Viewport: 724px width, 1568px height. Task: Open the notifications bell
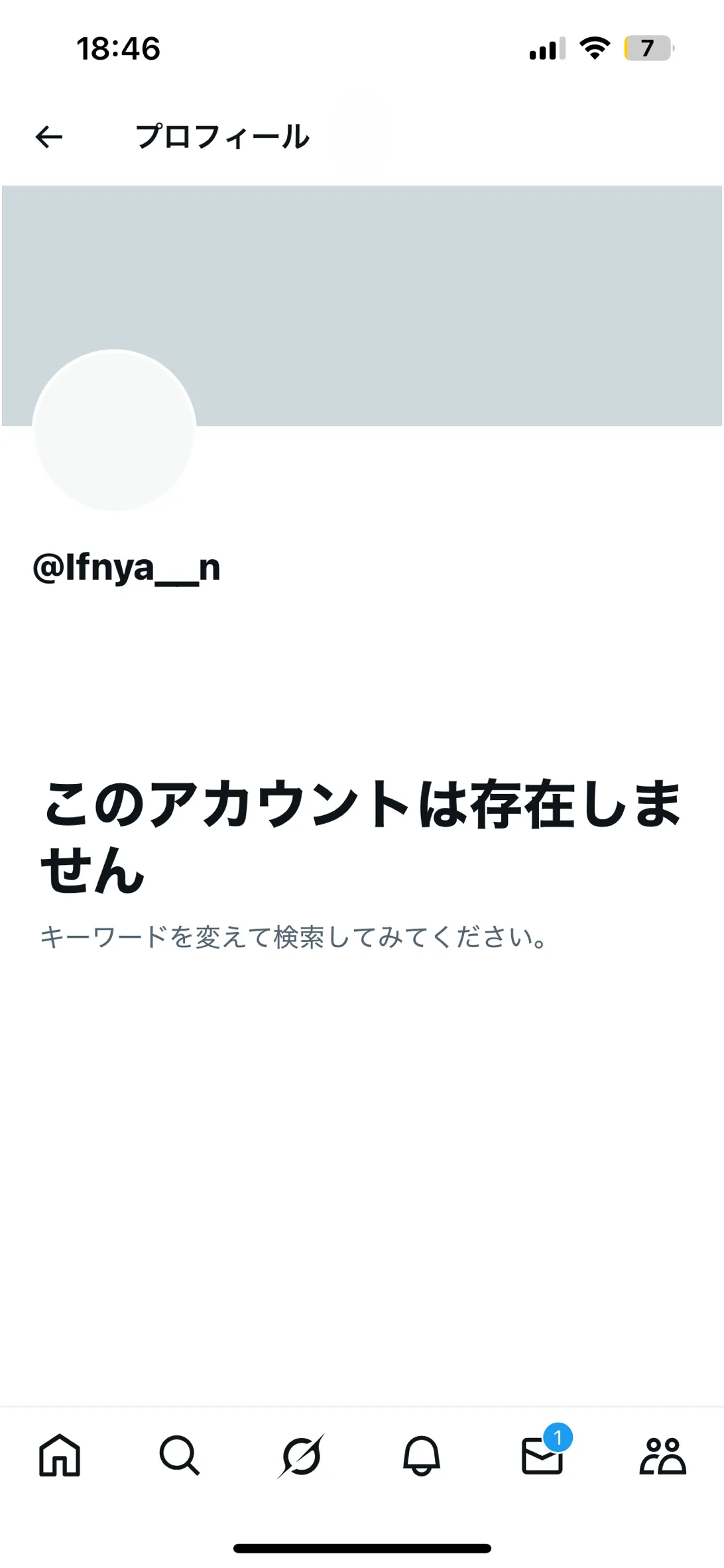coord(422,1455)
